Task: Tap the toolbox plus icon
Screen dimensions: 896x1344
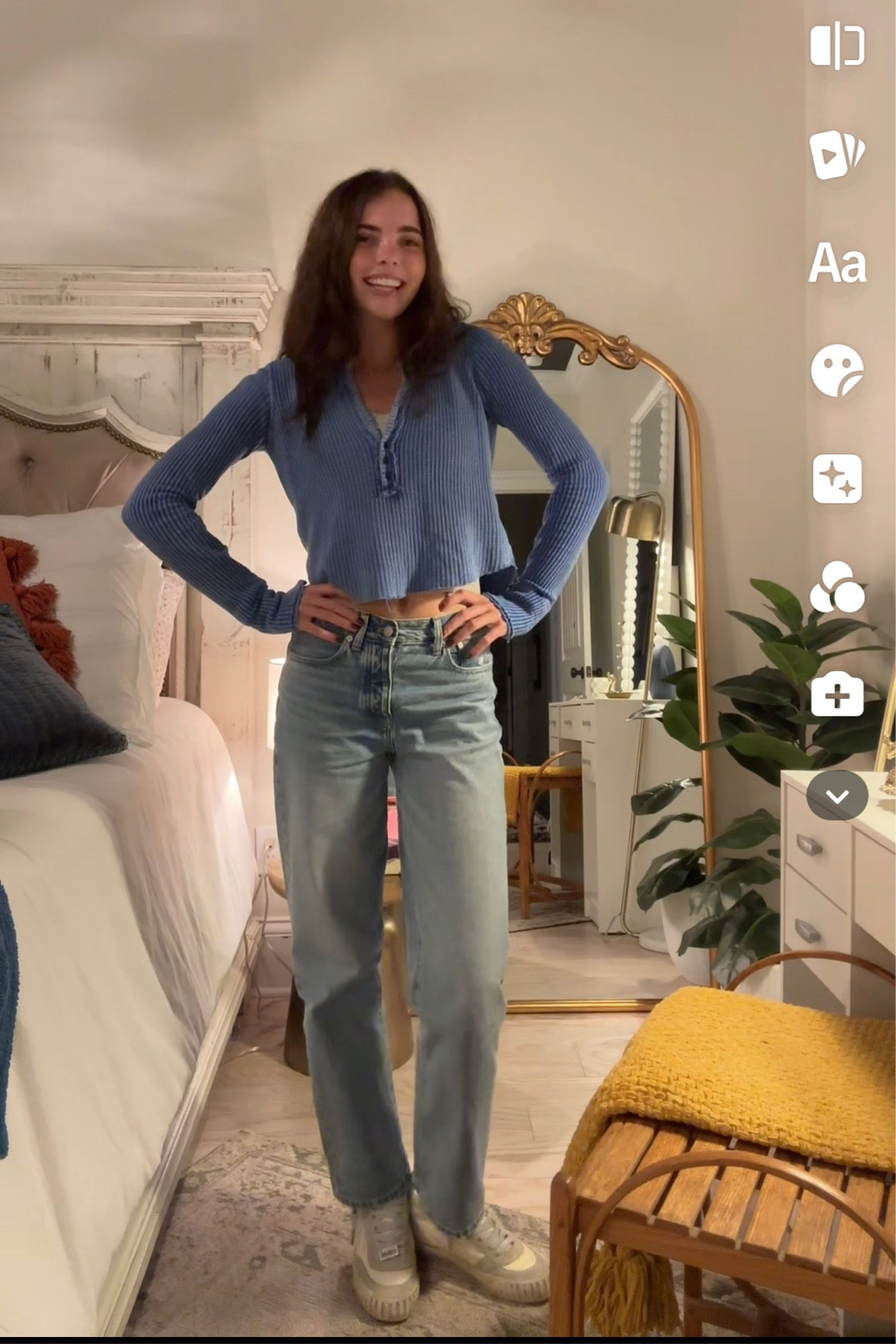Action: (837, 695)
